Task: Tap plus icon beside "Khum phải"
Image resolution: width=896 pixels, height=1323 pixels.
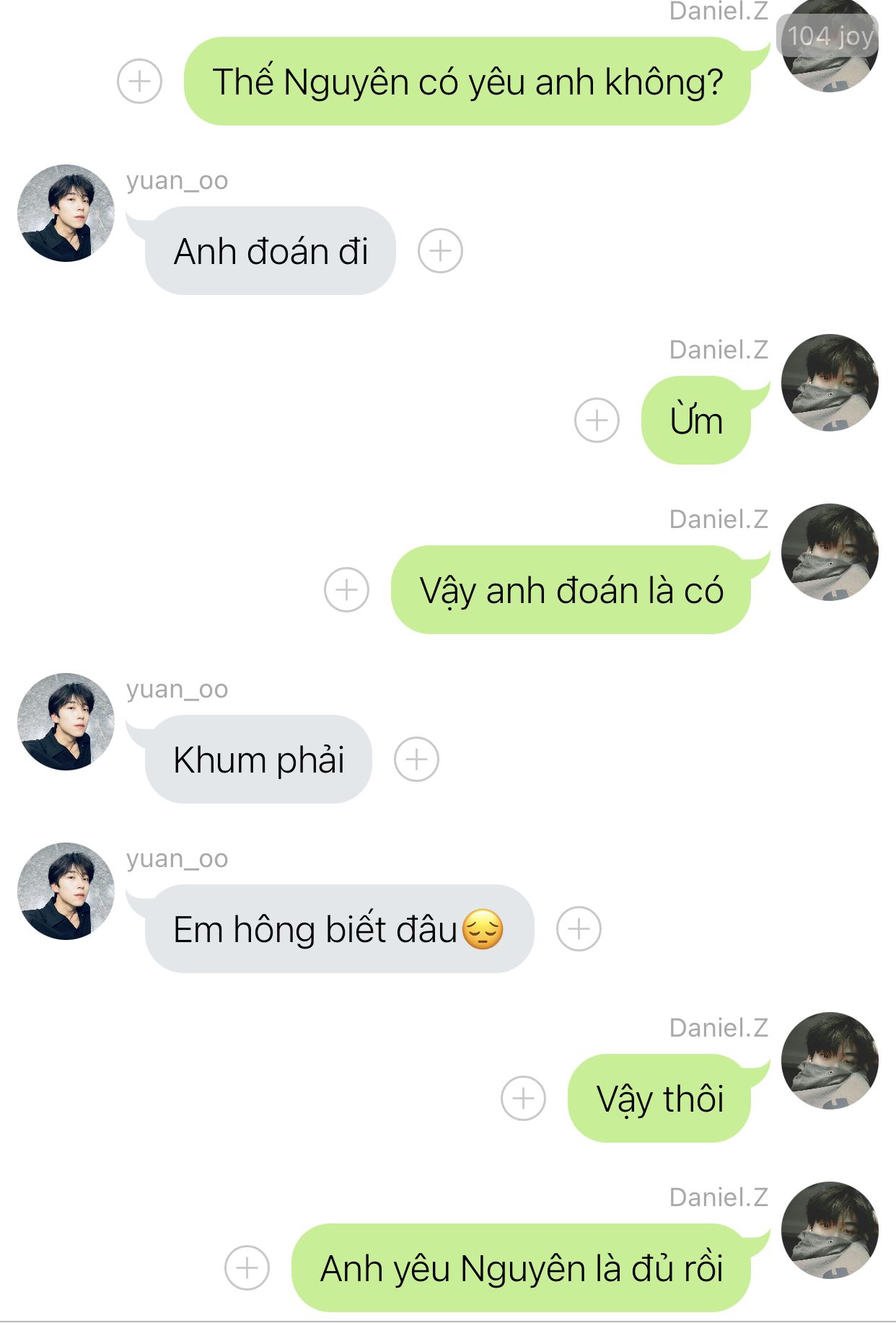Action: pos(416,759)
